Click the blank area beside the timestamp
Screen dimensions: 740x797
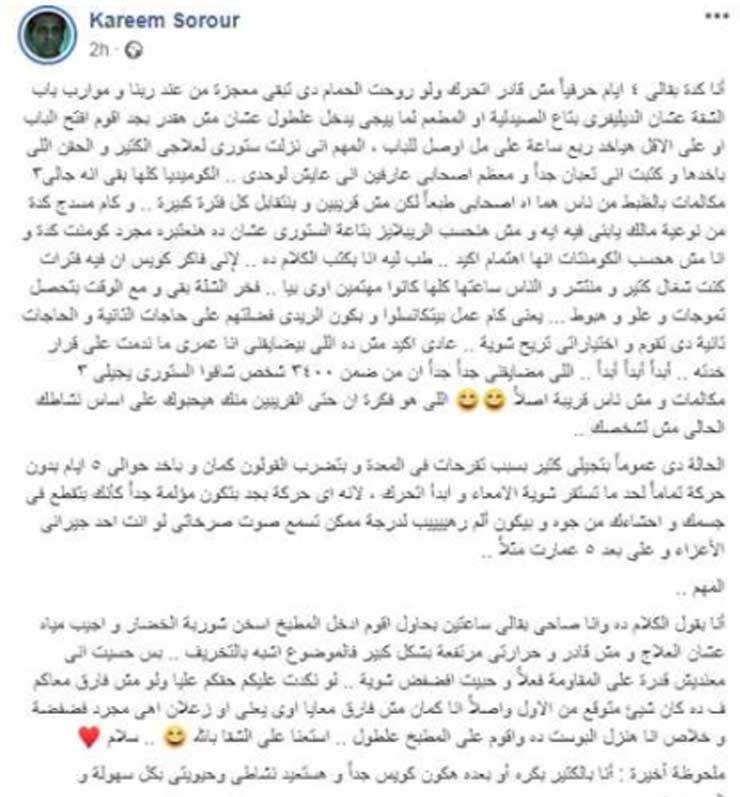300,44
